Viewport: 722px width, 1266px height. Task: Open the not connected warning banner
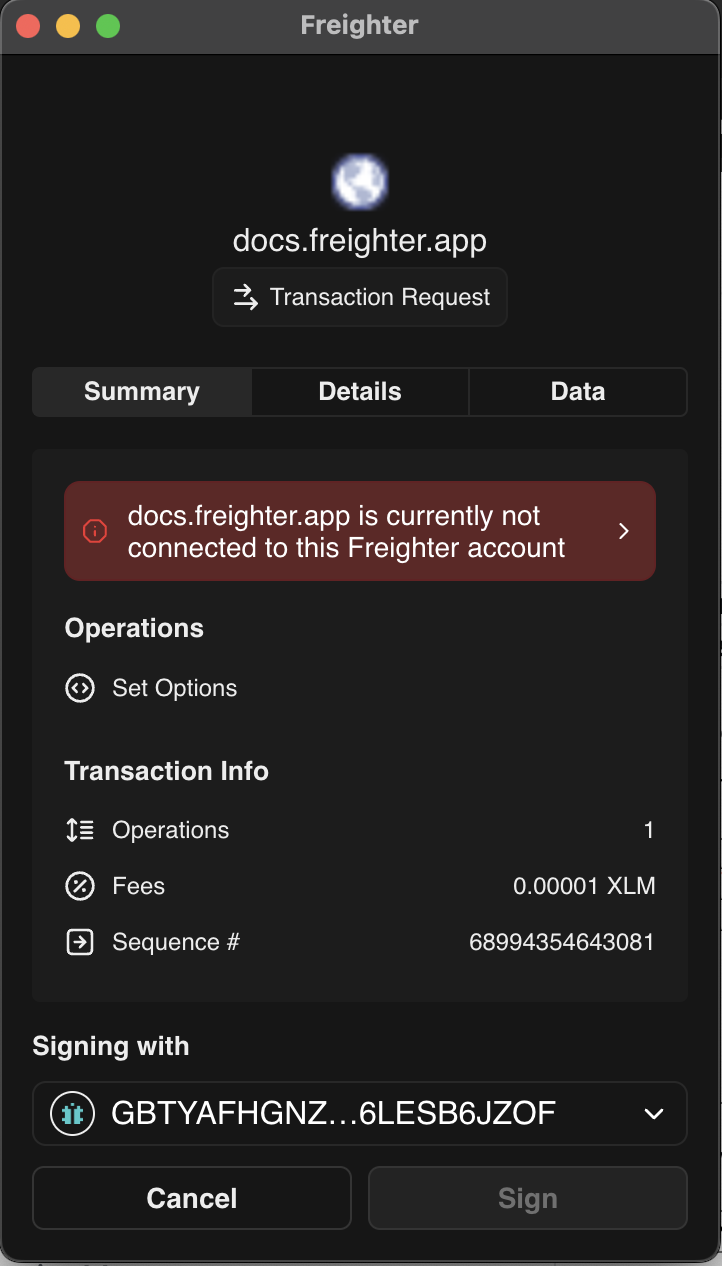[x=360, y=531]
